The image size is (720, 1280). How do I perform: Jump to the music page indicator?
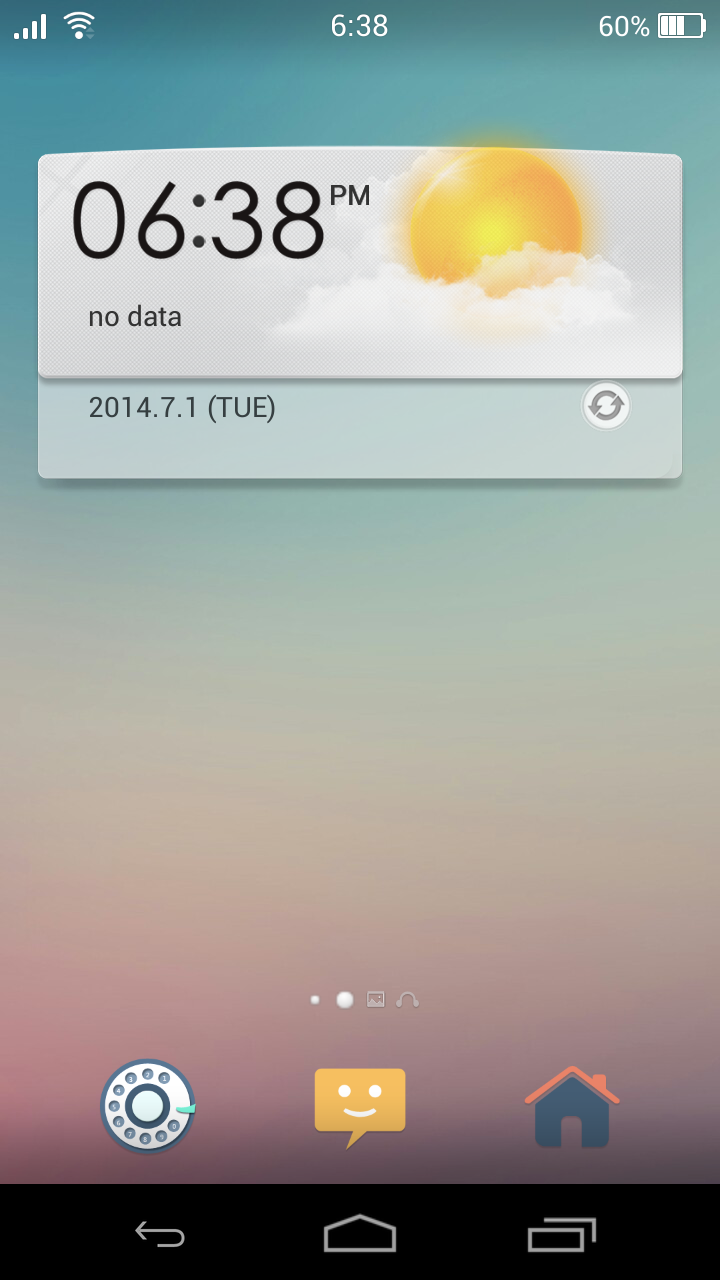(407, 999)
